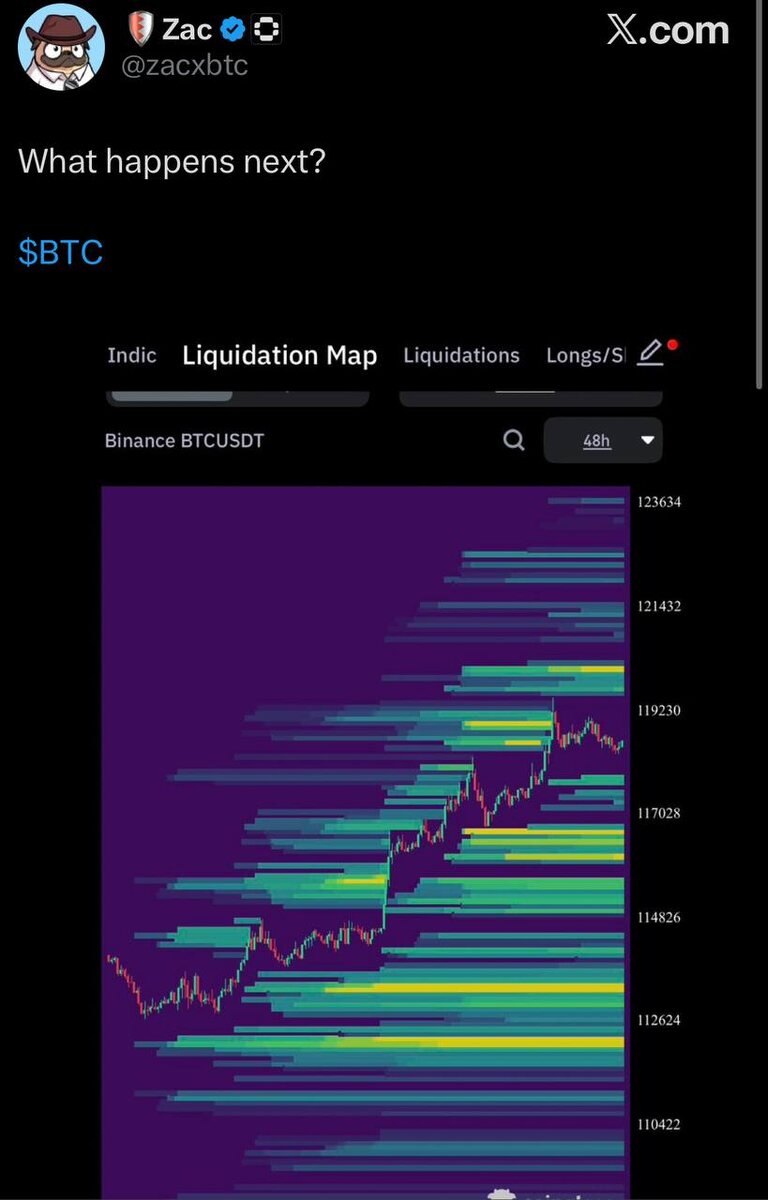Viewport: 768px width, 1200px height.
Task: Open the @zacxbtc profile handle
Action: (x=184, y=66)
